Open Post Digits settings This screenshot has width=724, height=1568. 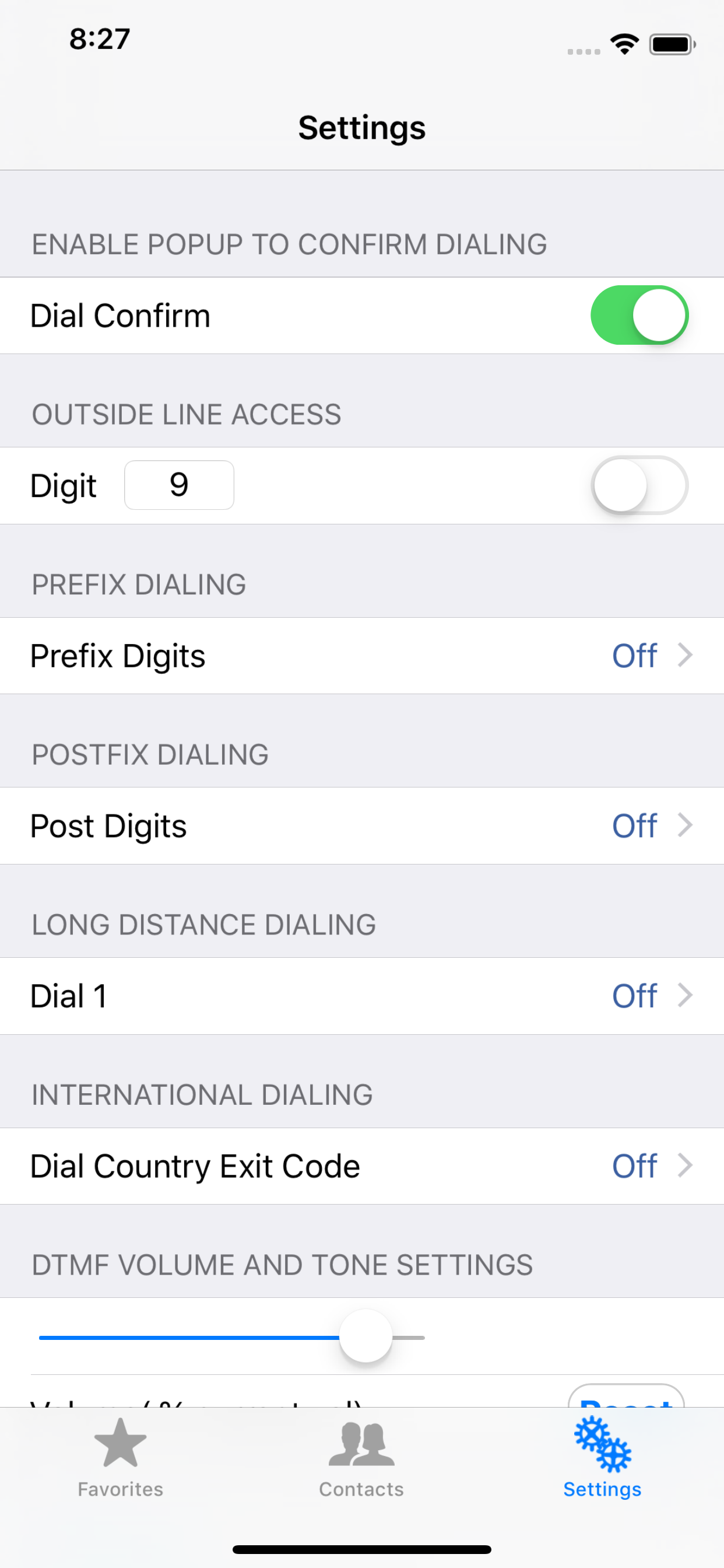pos(361,825)
